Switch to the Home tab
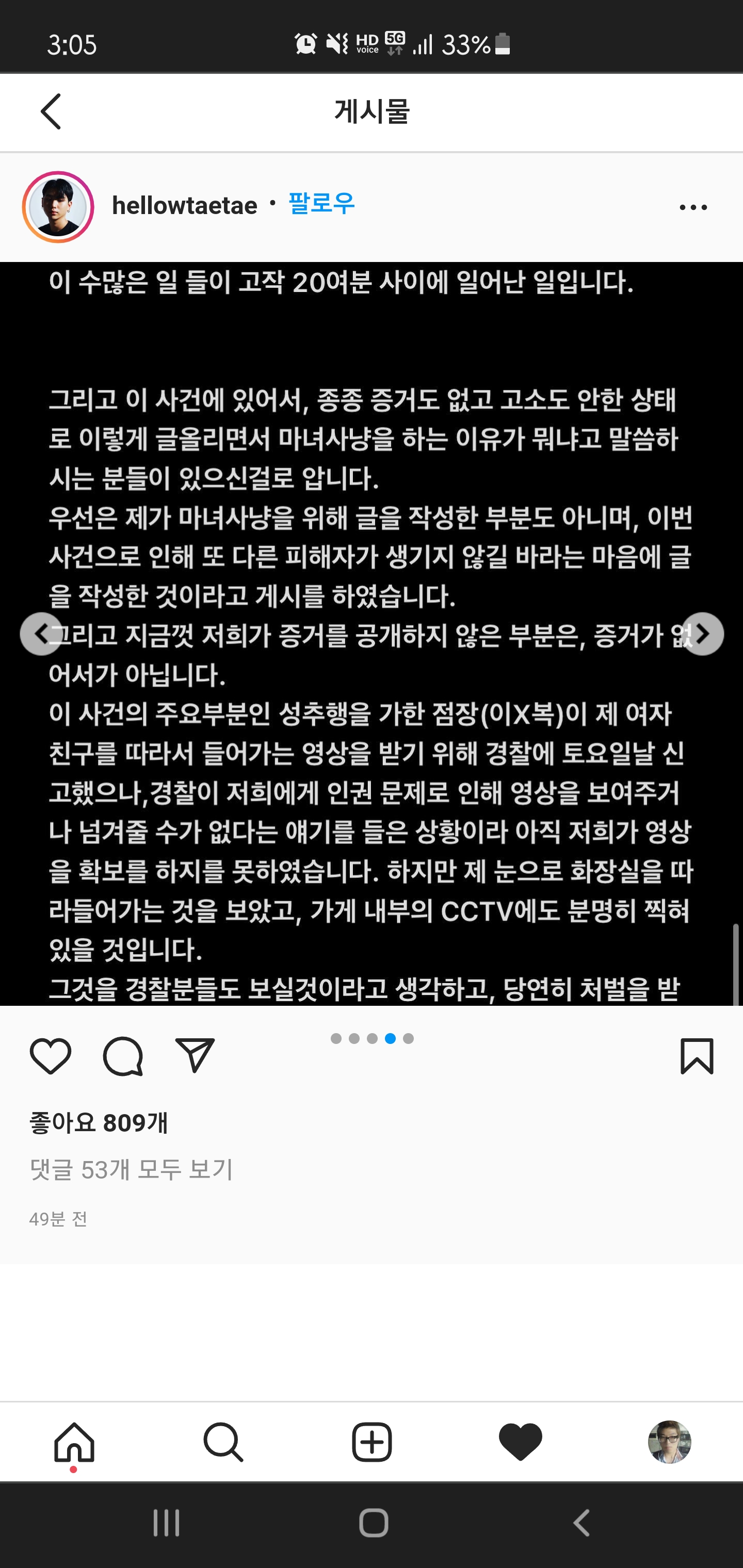743x1568 pixels. click(x=74, y=1442)
